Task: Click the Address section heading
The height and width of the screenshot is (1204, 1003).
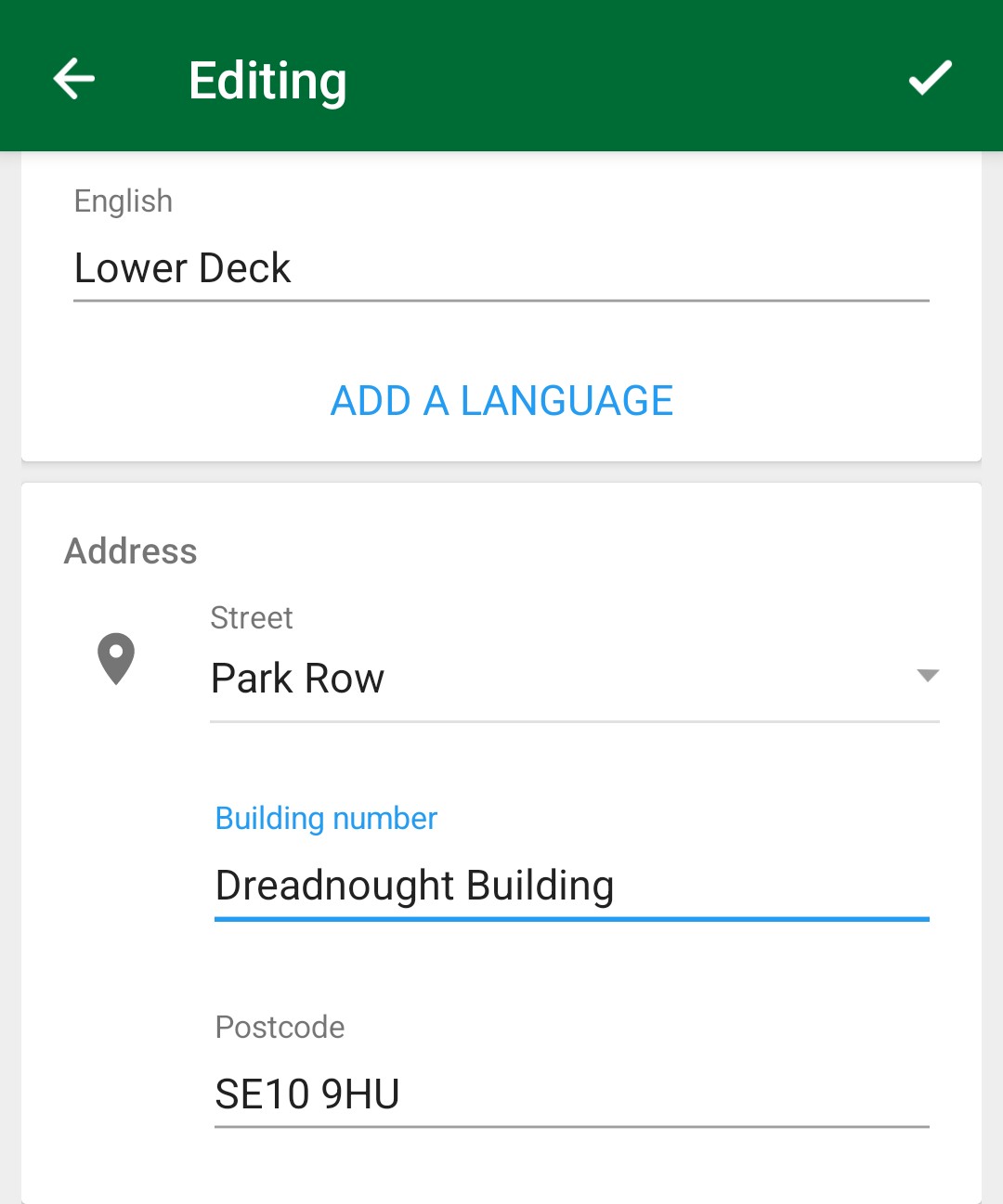Action: tap(130, 550)
